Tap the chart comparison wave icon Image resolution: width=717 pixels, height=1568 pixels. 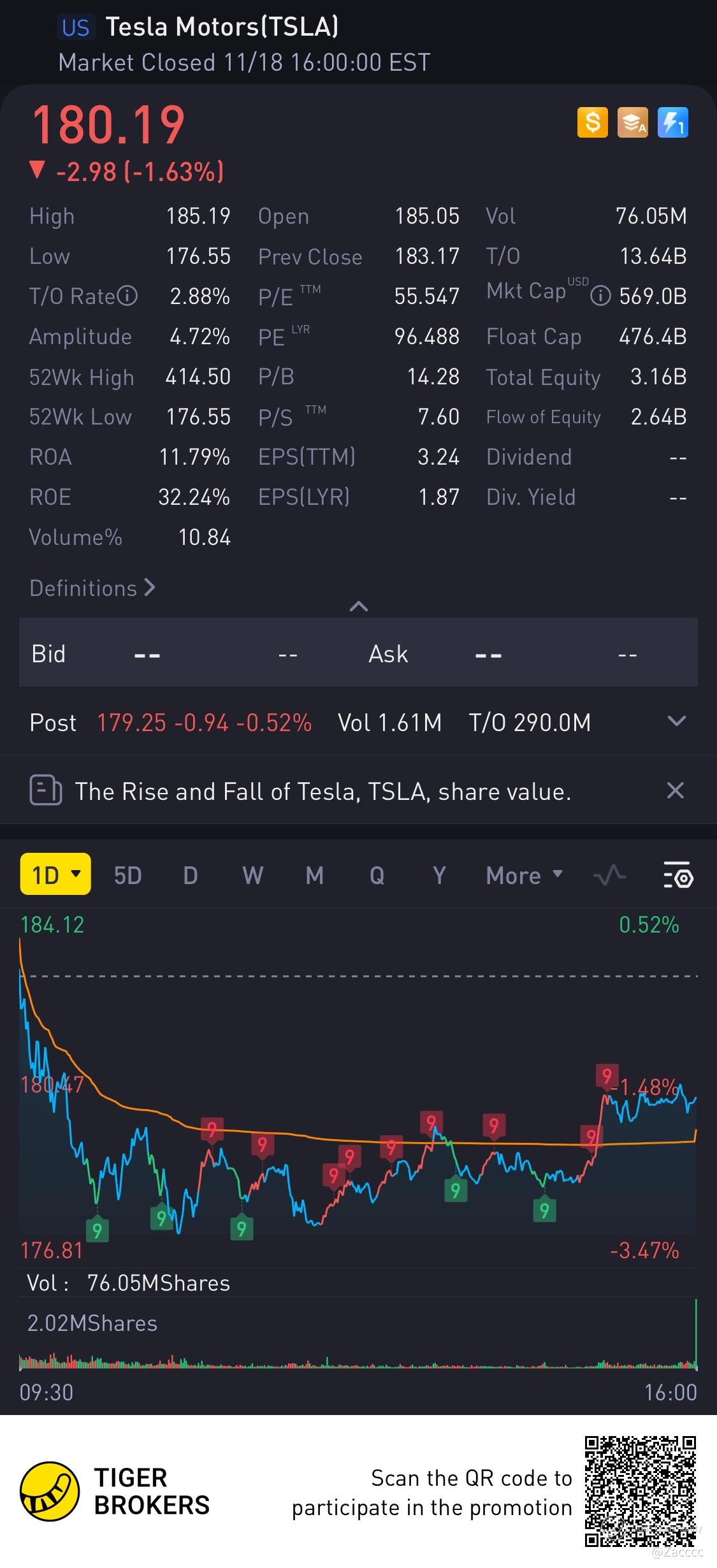[x=609, y=876]
